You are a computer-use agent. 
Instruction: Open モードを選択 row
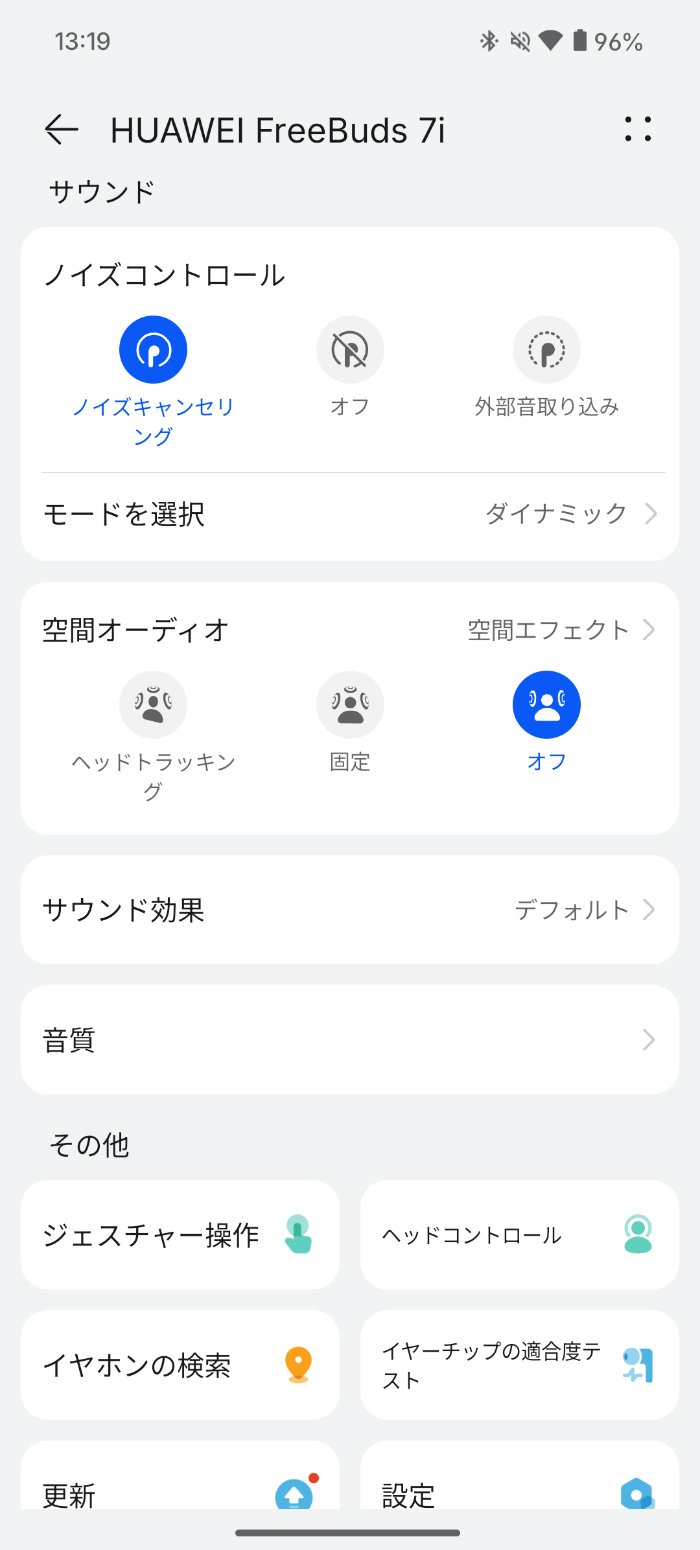click(x=350, y=515)
